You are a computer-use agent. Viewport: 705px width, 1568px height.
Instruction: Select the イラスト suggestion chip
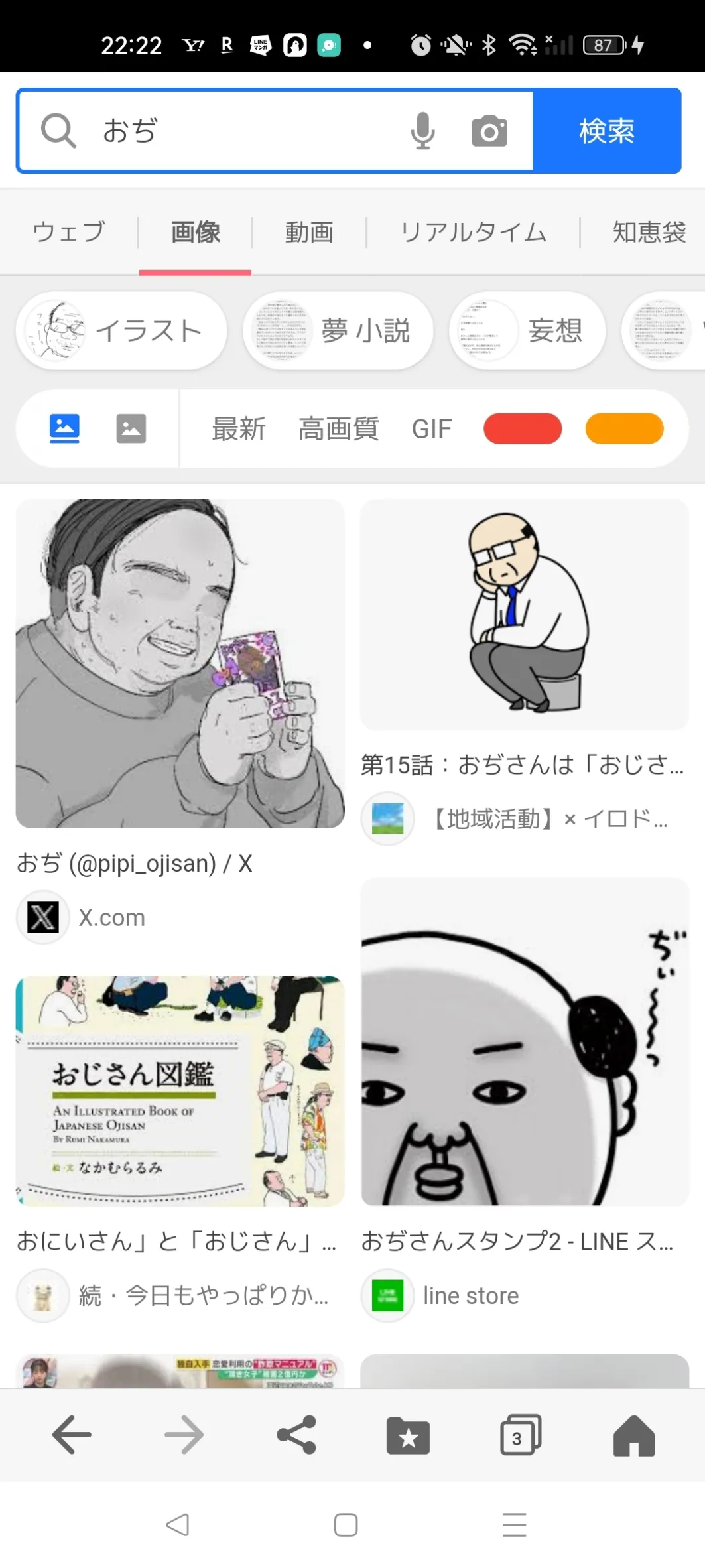121,330
